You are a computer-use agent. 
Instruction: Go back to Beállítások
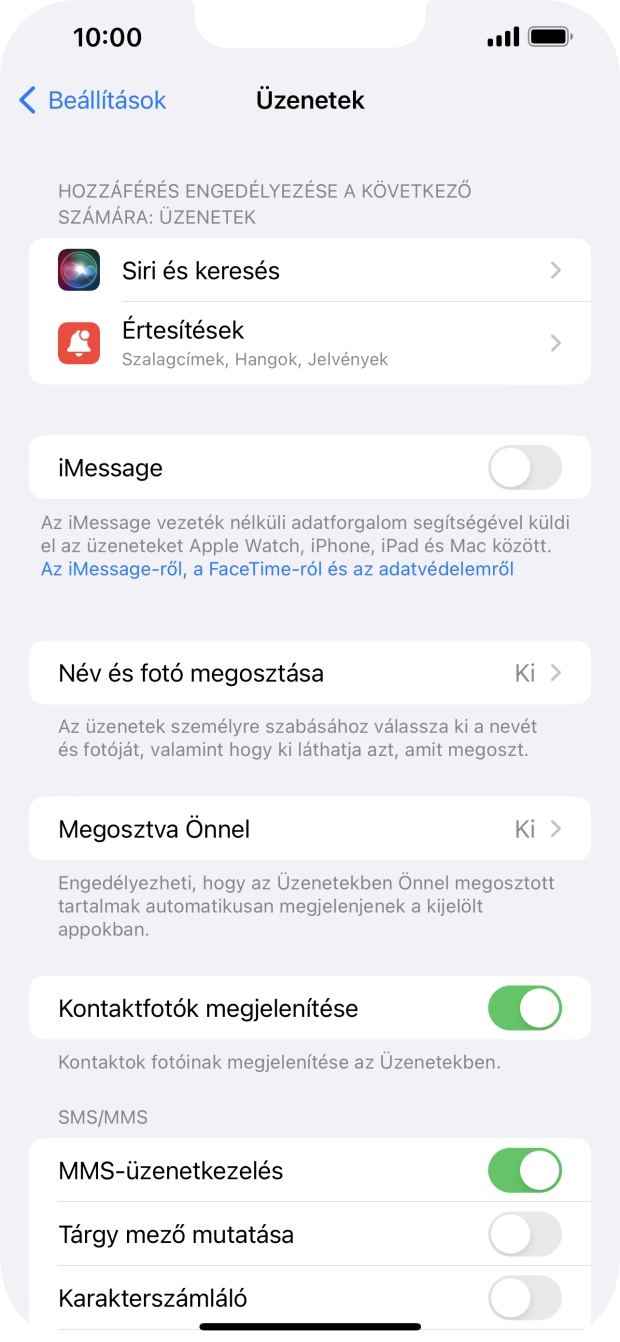pos(92,100)
